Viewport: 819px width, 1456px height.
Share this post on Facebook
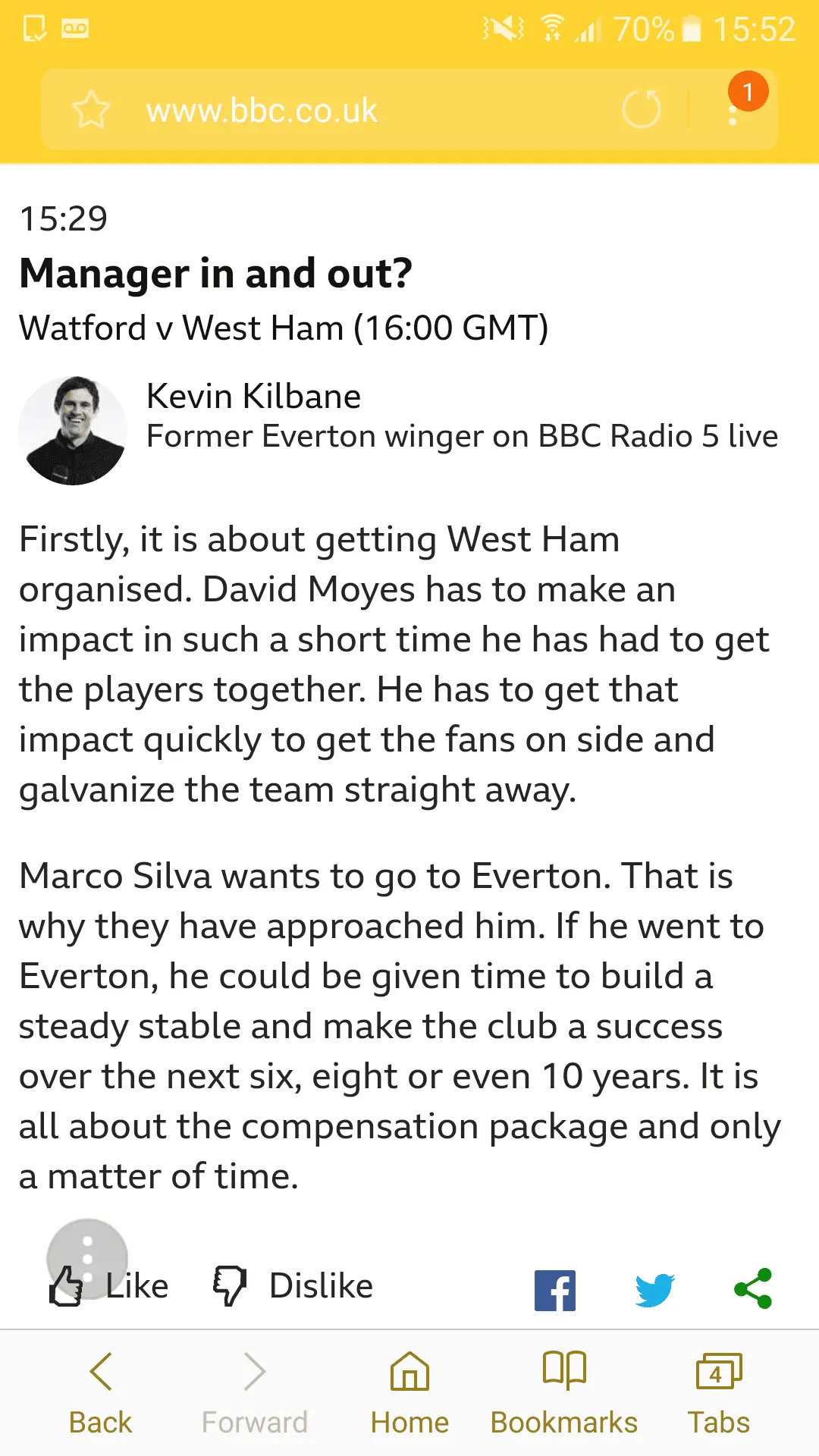point(555,1289)
